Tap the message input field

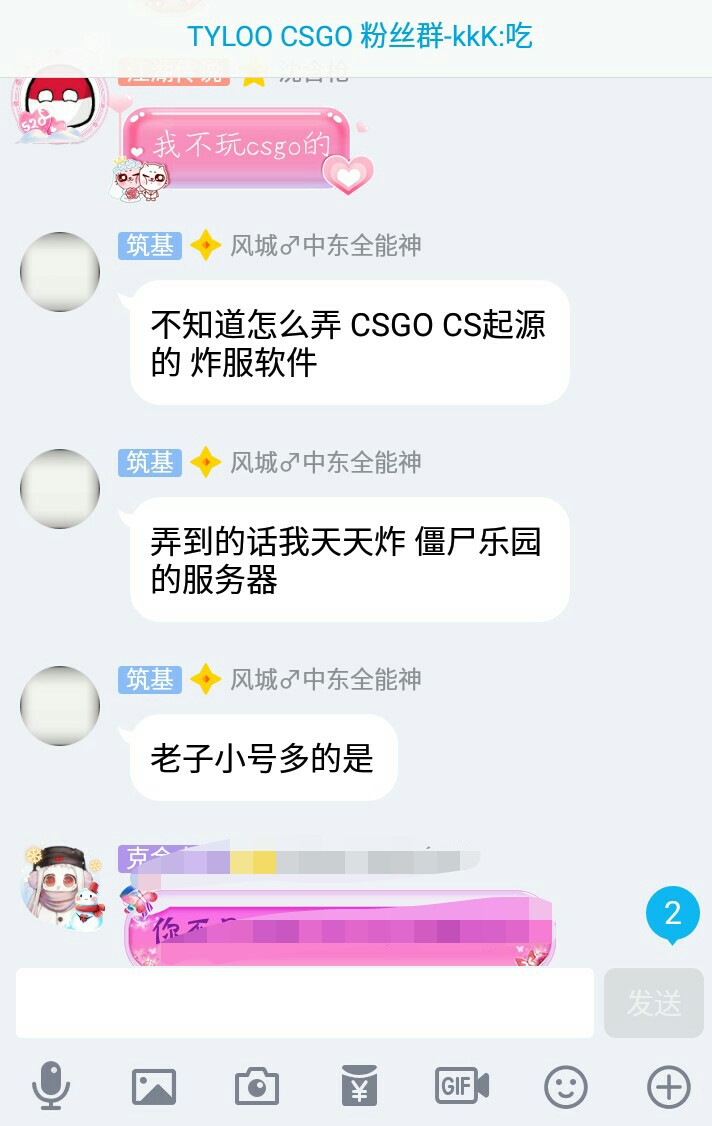click(304, 1002)
